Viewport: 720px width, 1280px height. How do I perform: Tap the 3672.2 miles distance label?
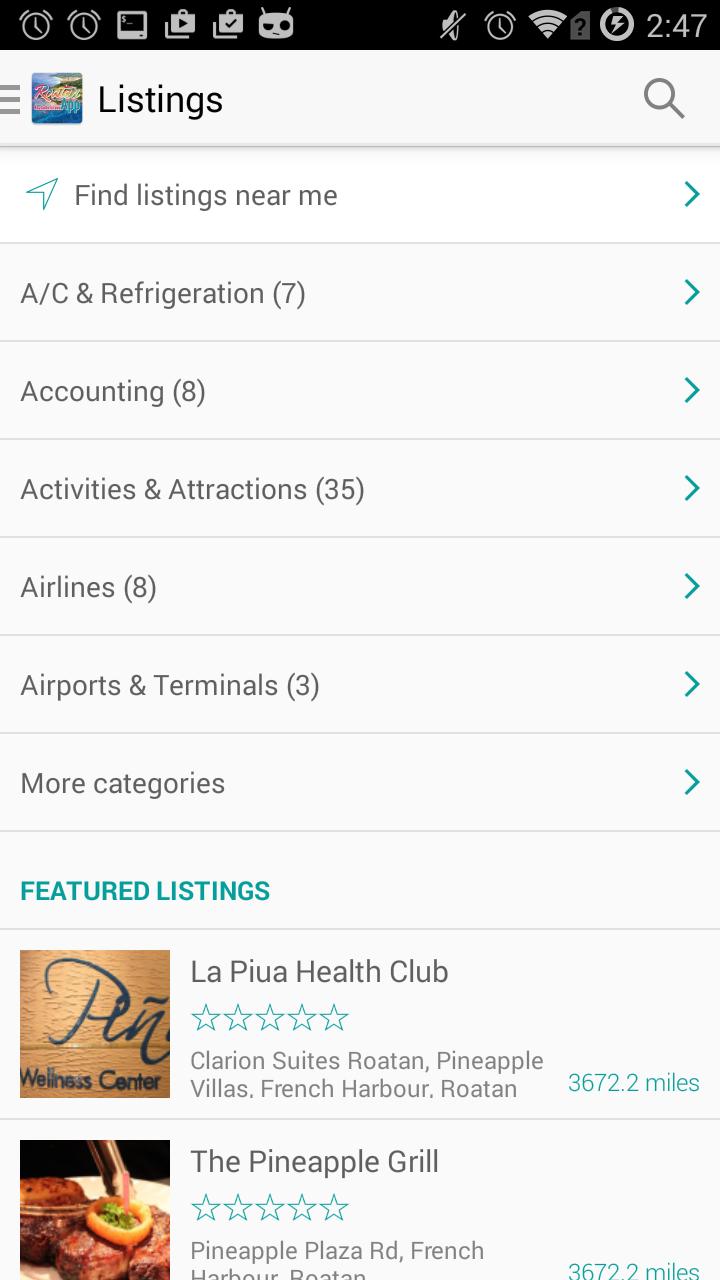[633, 1082]
